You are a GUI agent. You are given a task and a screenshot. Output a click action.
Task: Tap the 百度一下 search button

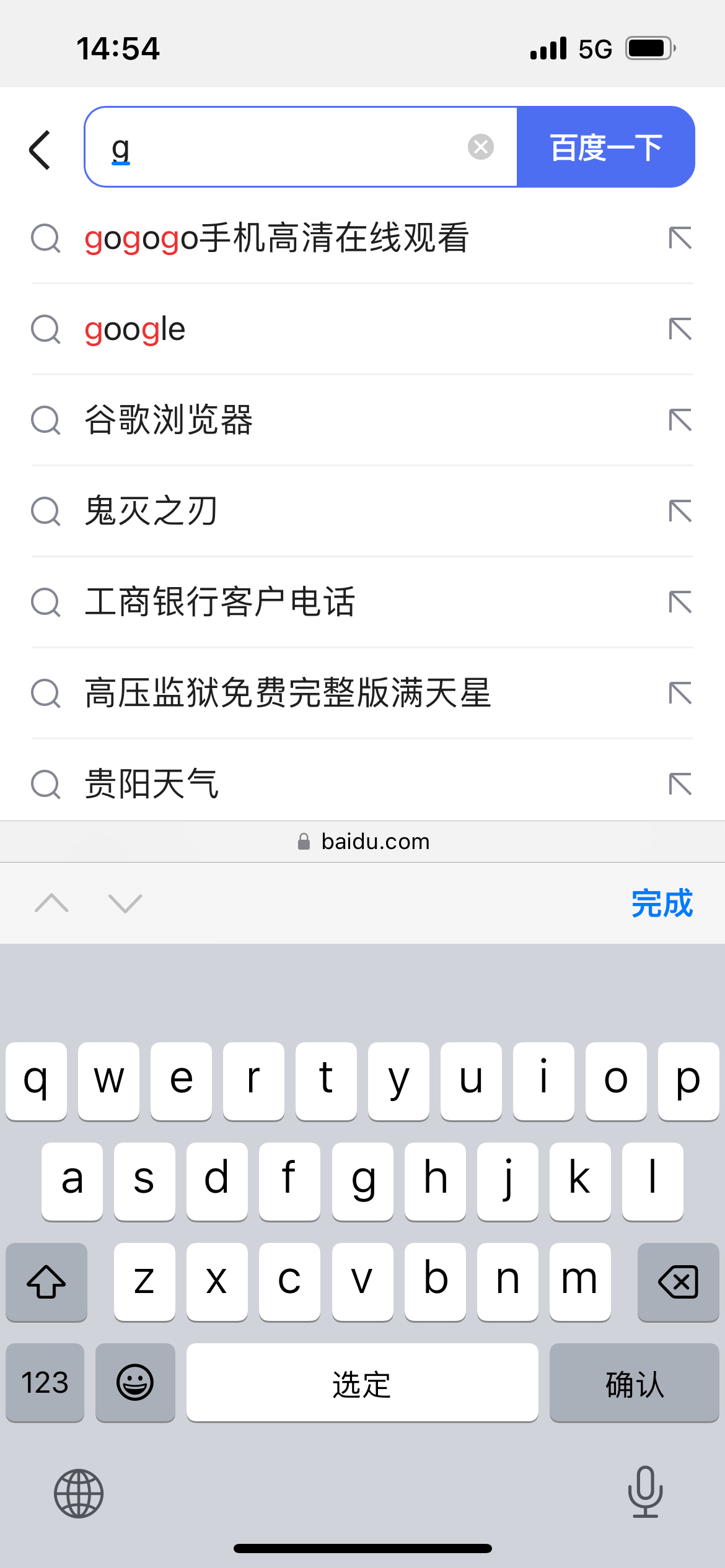click(x=605, y=147)
